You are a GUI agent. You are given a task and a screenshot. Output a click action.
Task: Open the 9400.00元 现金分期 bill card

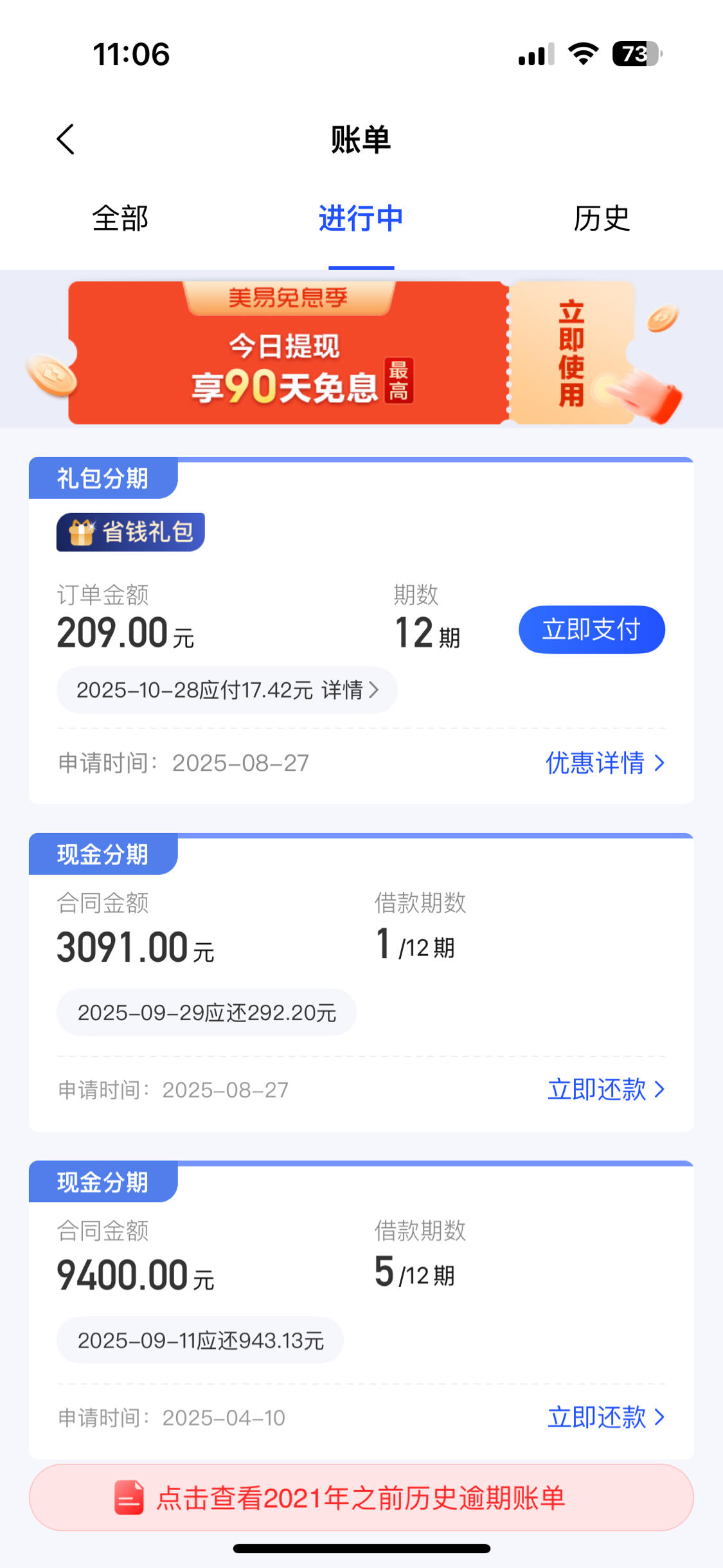[x=361, y=1310]
